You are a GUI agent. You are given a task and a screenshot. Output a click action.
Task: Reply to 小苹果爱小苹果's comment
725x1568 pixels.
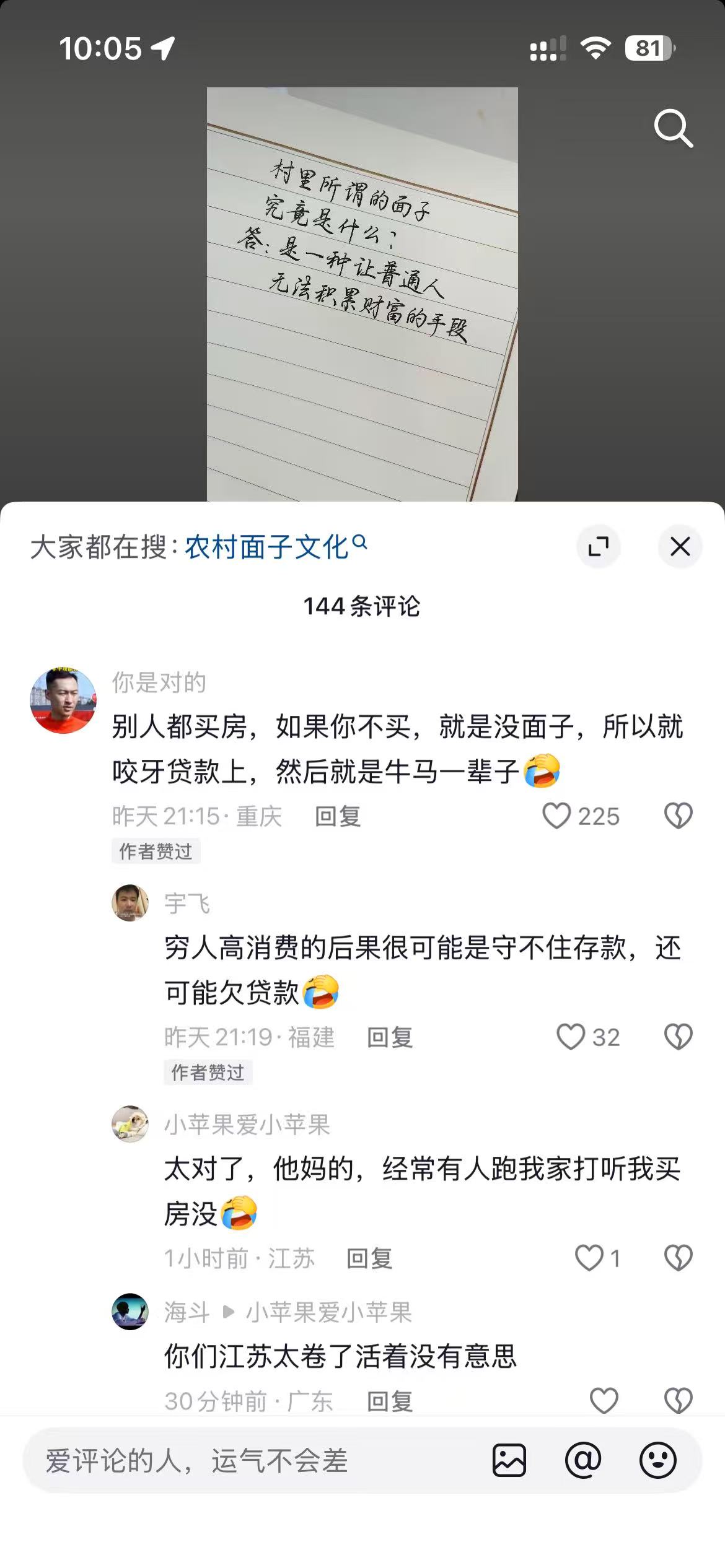[369, 1258]
